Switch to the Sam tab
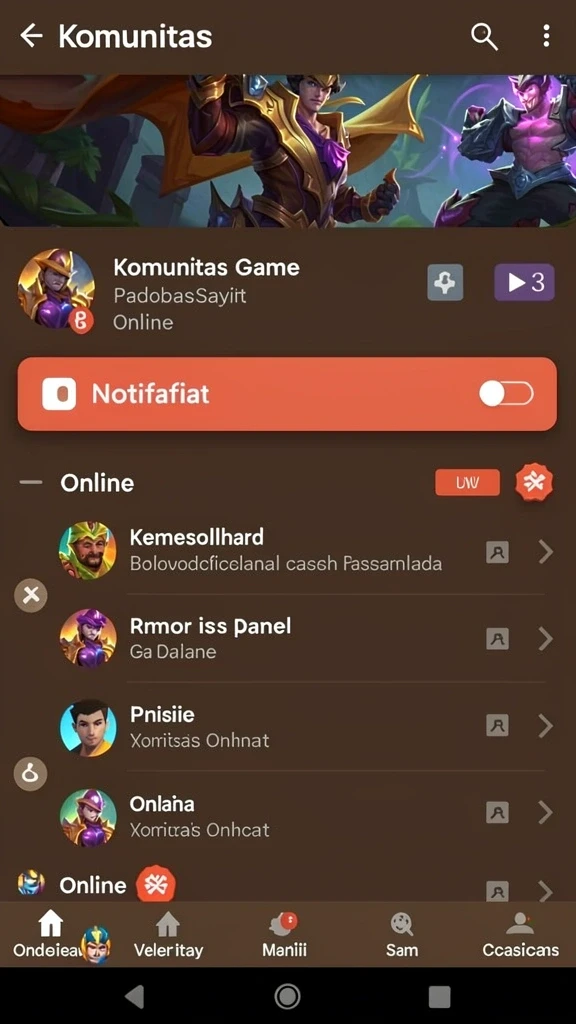This screenshot has width=576, height=1024. 402,935
